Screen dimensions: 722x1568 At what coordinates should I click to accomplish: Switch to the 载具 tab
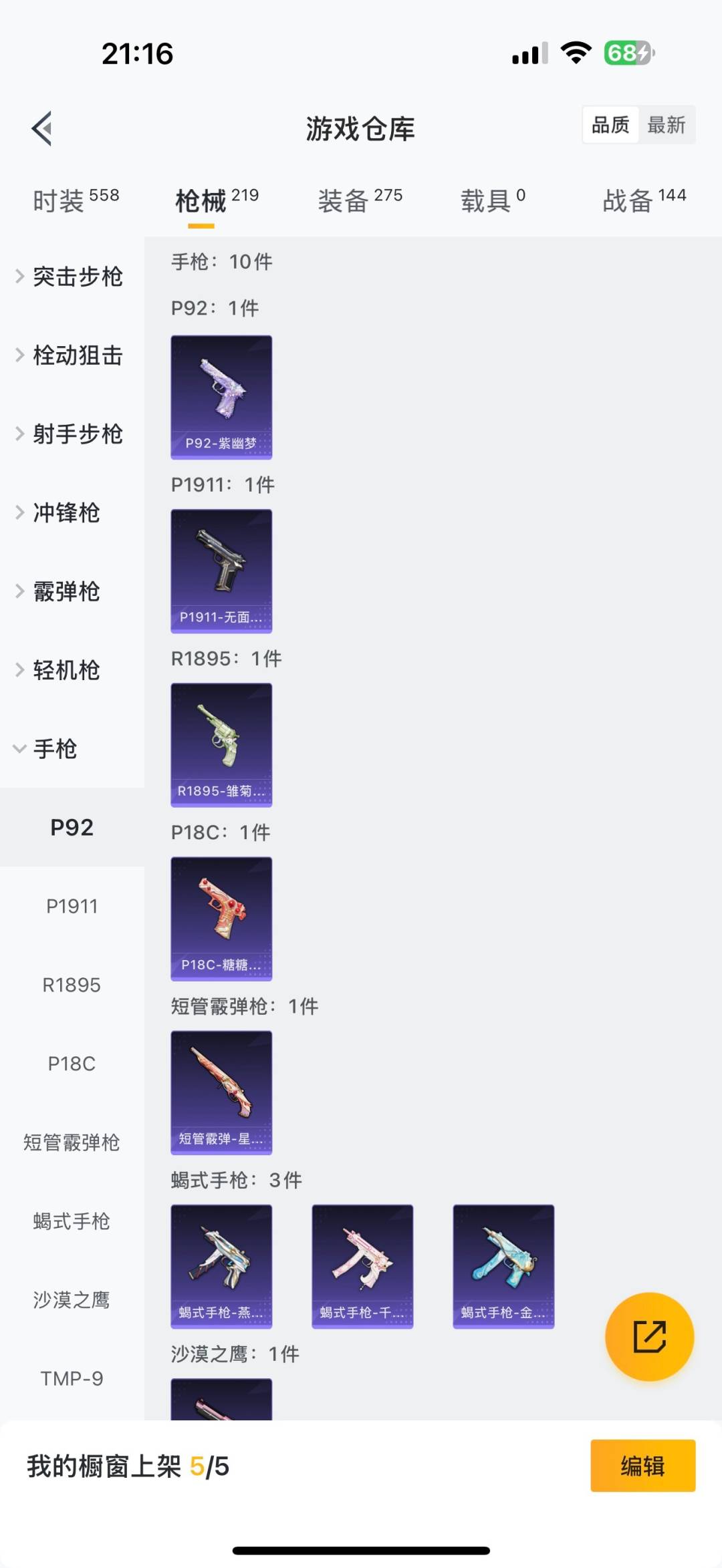pos(493,200)
